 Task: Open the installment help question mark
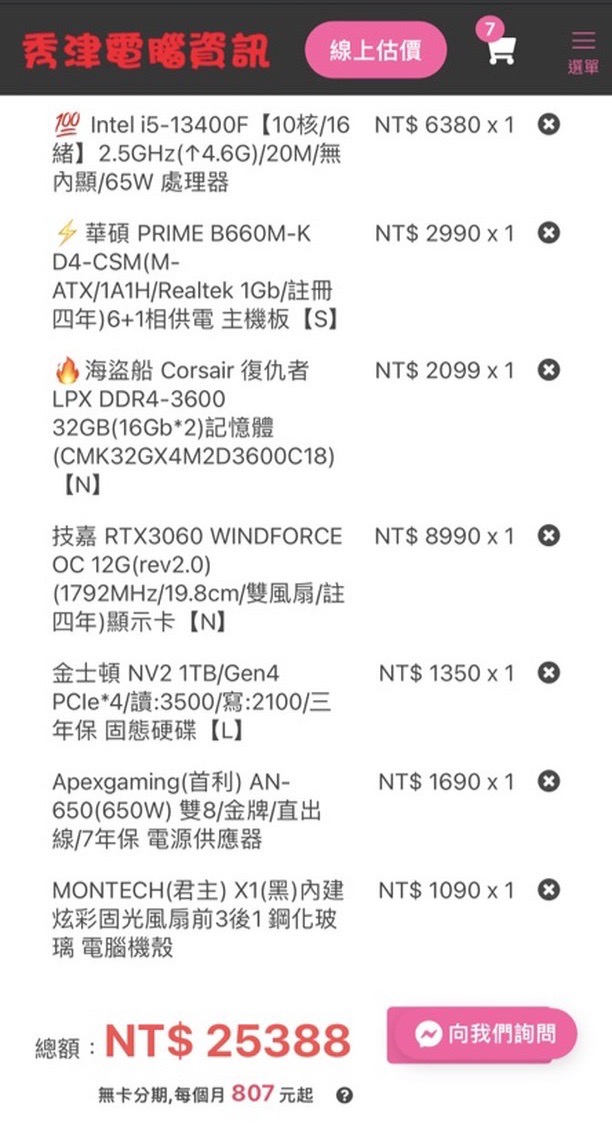pos(344,1096)
